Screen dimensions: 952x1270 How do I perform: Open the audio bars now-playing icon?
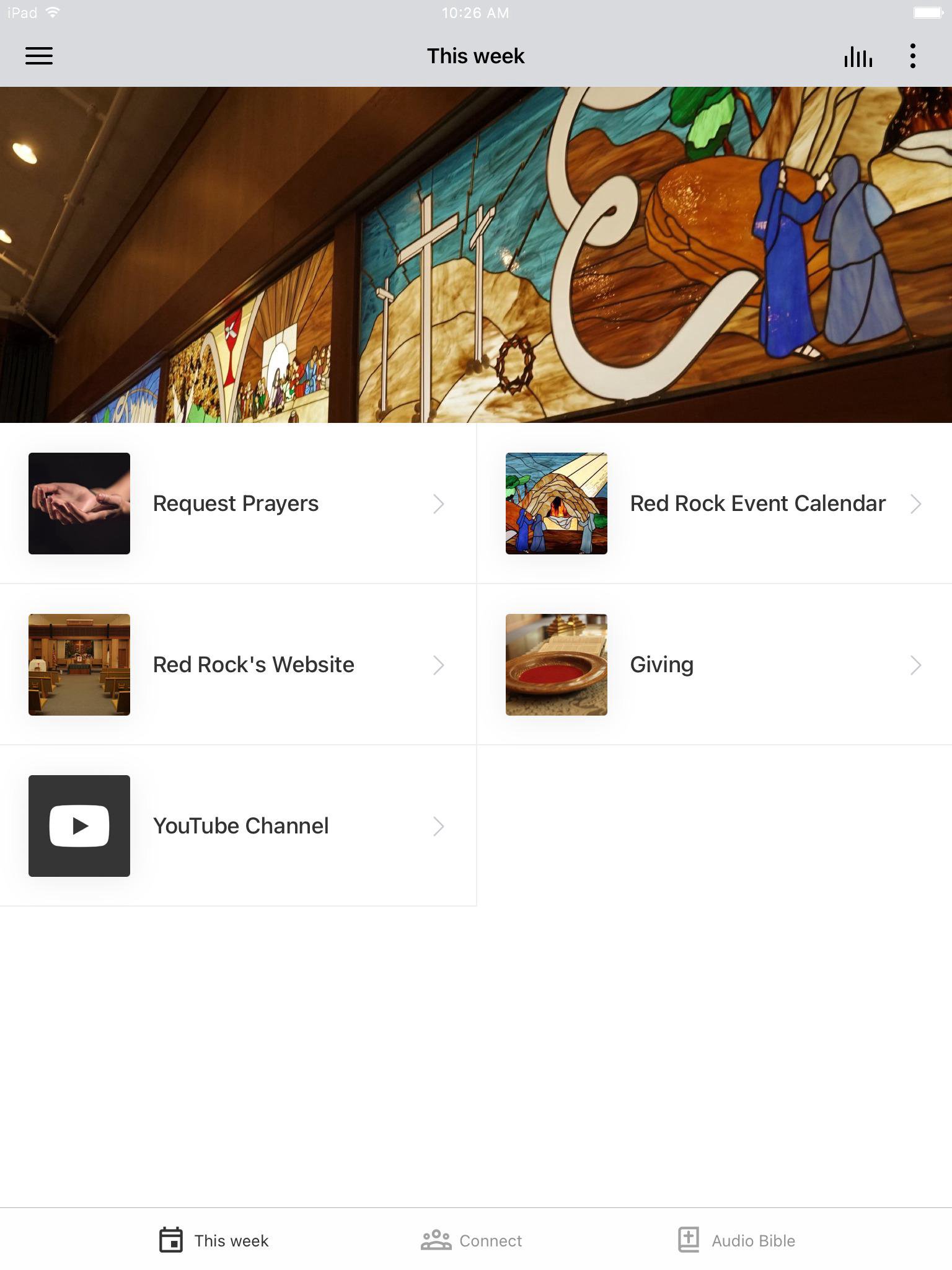(858, 56)
